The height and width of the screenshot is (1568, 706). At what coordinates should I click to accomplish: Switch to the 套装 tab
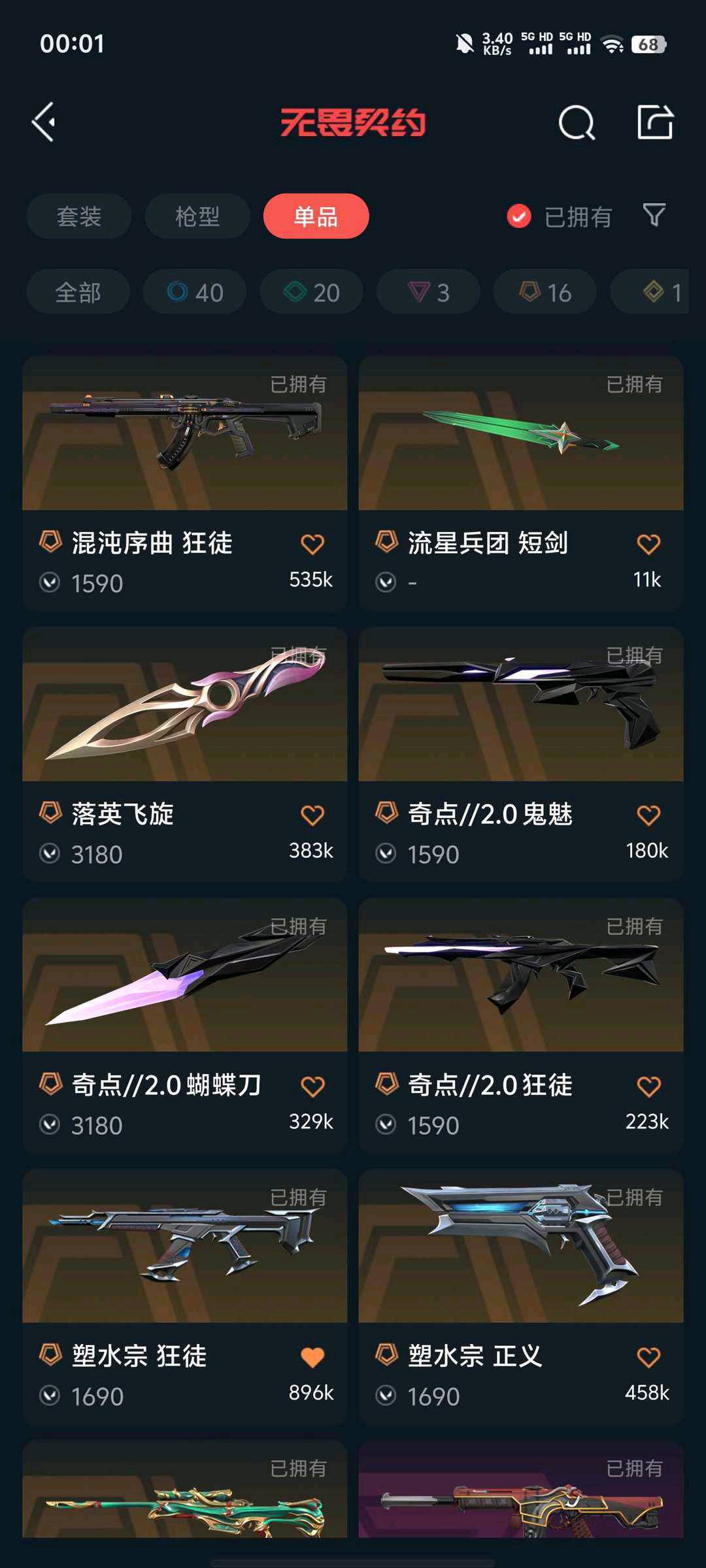(x=78, y=216)
